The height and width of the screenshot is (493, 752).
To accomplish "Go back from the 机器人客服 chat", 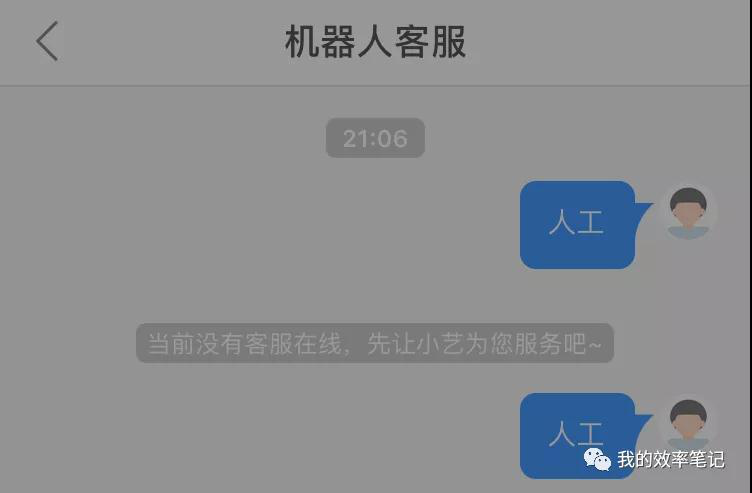I will pyautogui.click(x=46, y=43).
